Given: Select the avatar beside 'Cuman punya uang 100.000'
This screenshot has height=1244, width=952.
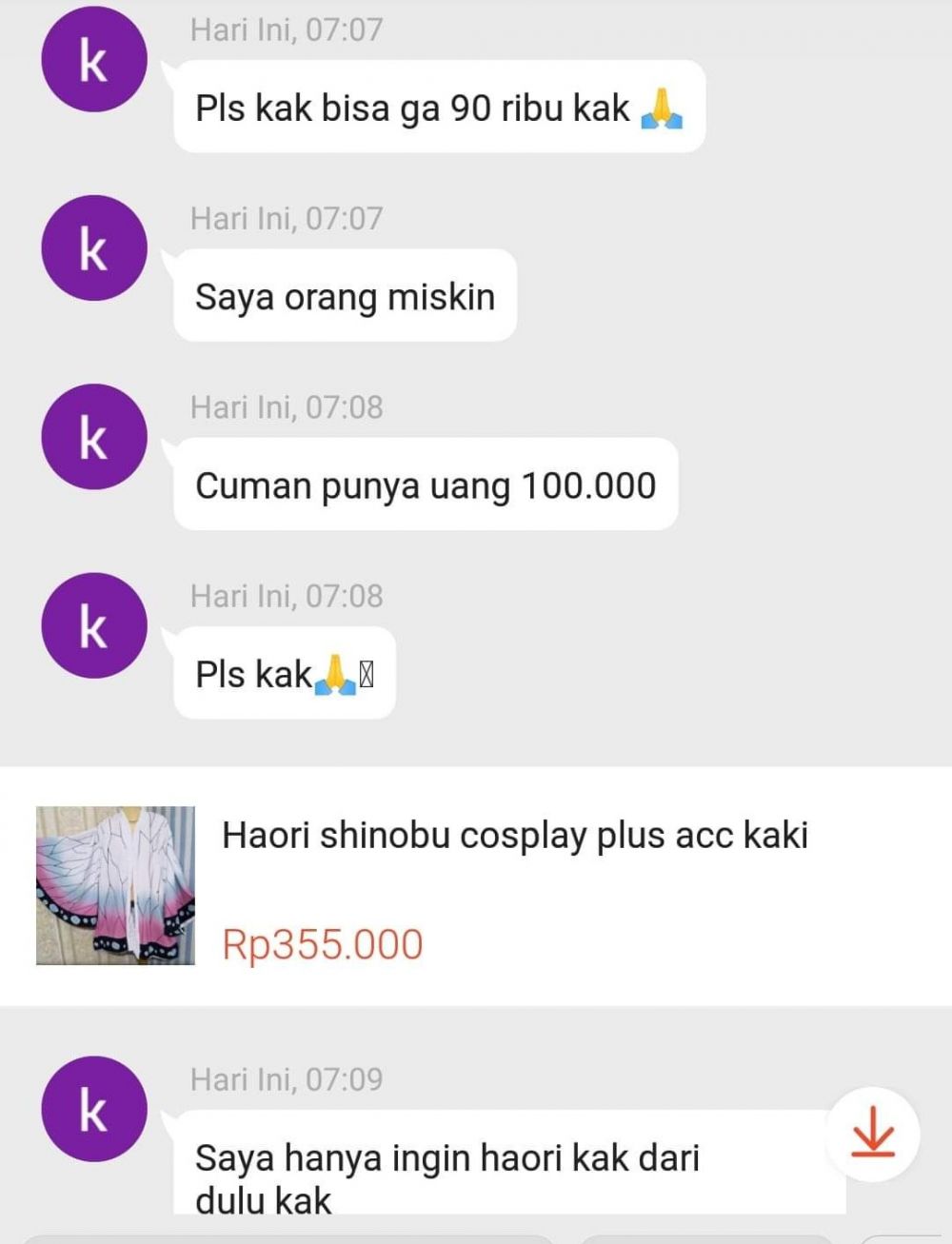Looking at the screenshot, I should [93, 436].
